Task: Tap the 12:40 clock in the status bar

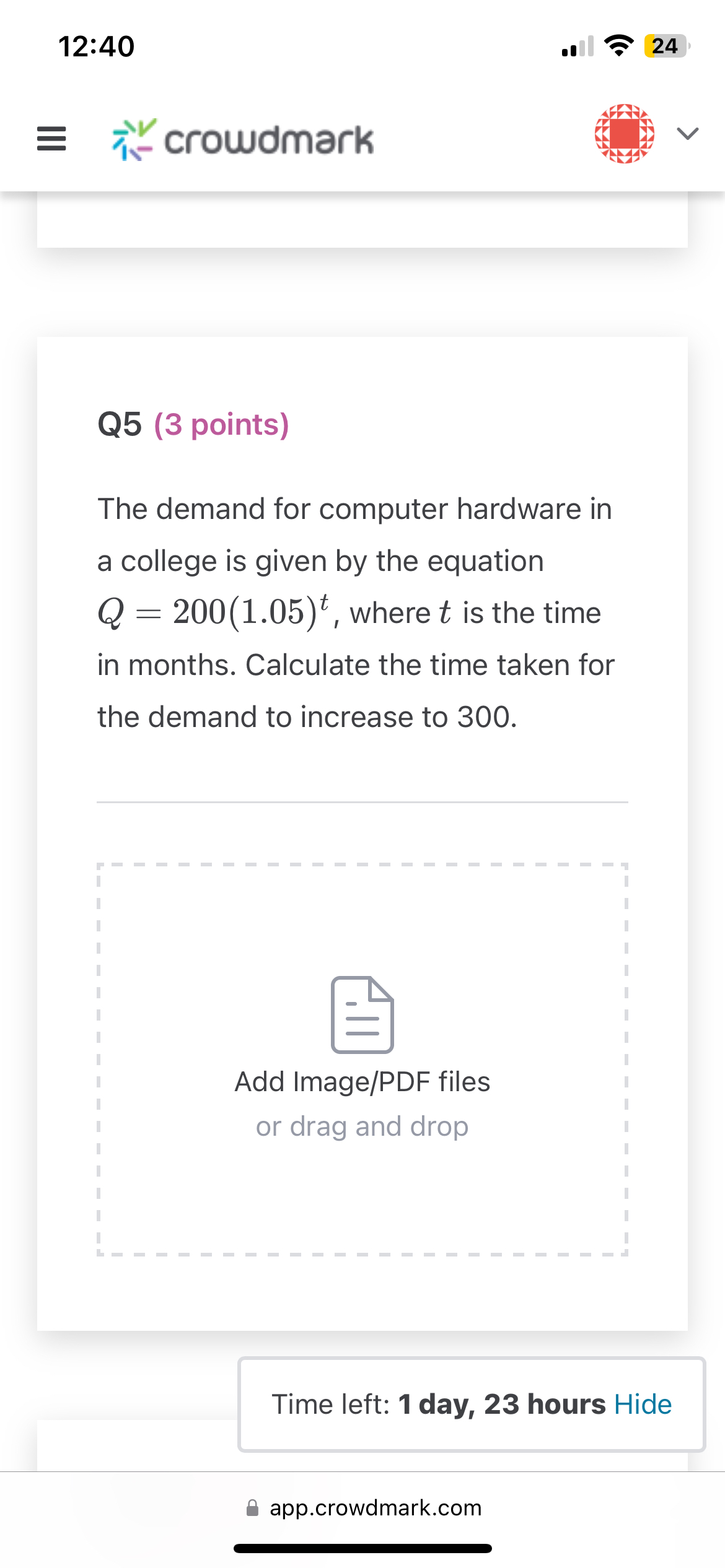Action: 97,45
